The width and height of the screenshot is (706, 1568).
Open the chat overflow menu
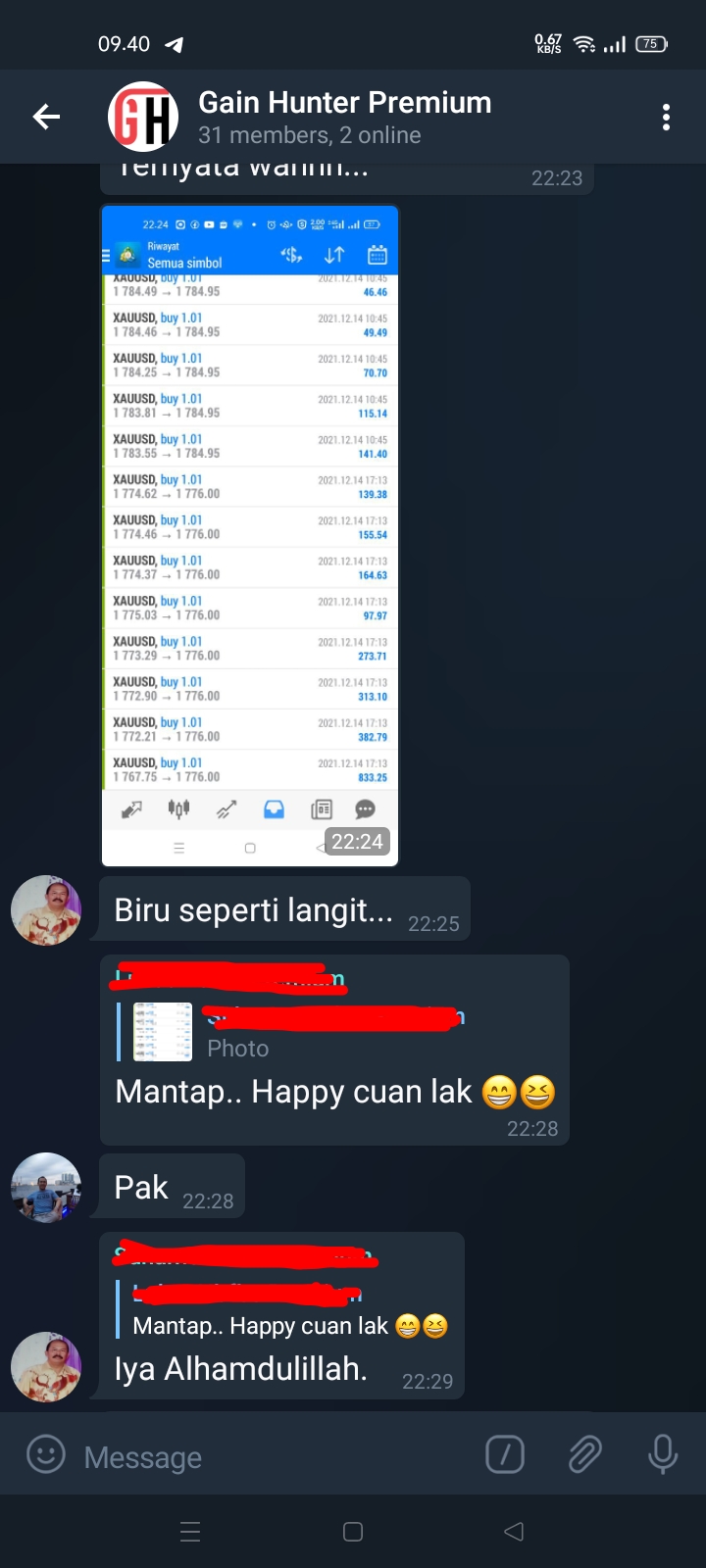pyautogui.click(x=666, y=117)
